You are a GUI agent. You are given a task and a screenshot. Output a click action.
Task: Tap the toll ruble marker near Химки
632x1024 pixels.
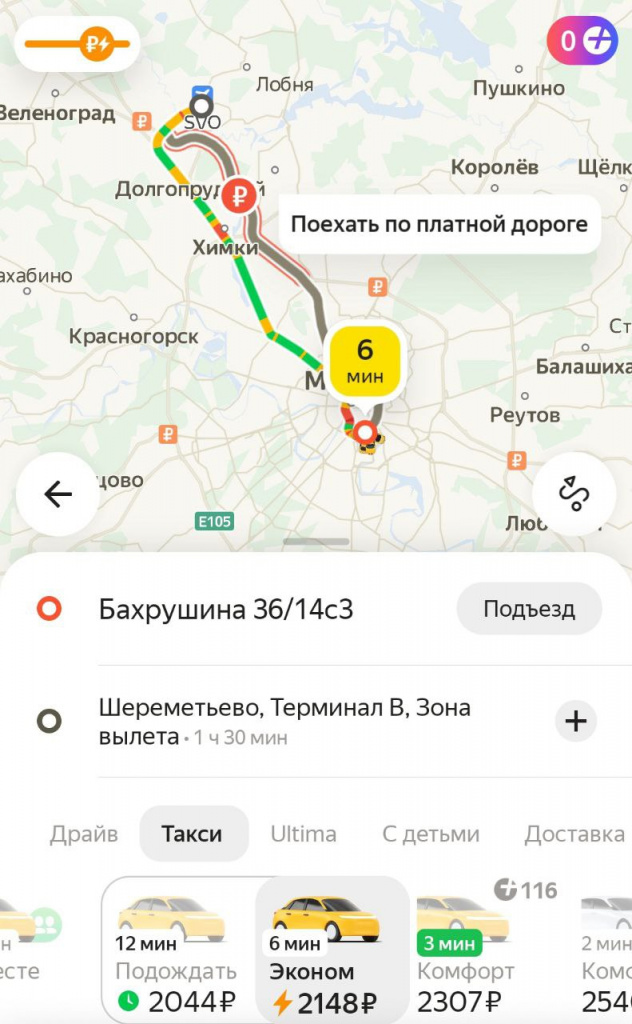coord(239,195)
